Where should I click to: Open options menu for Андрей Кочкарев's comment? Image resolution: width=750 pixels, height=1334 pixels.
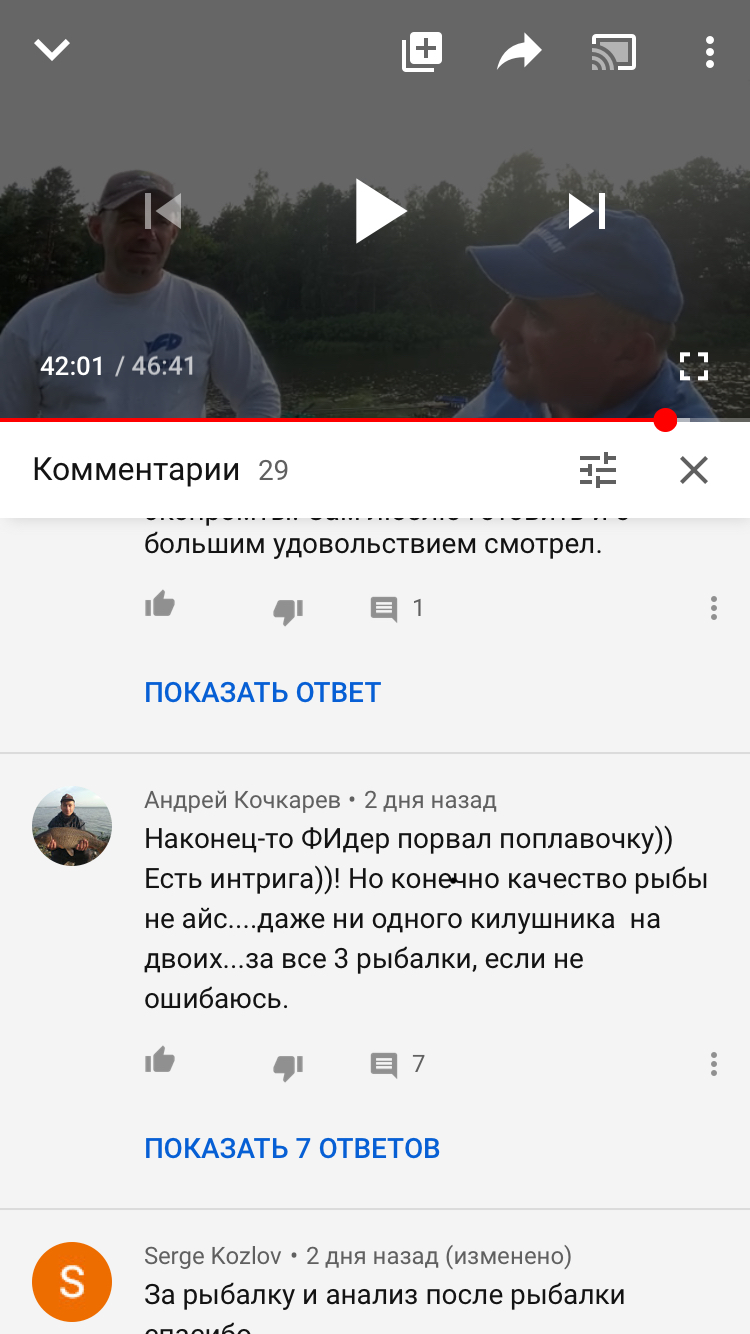(713, 1063)
